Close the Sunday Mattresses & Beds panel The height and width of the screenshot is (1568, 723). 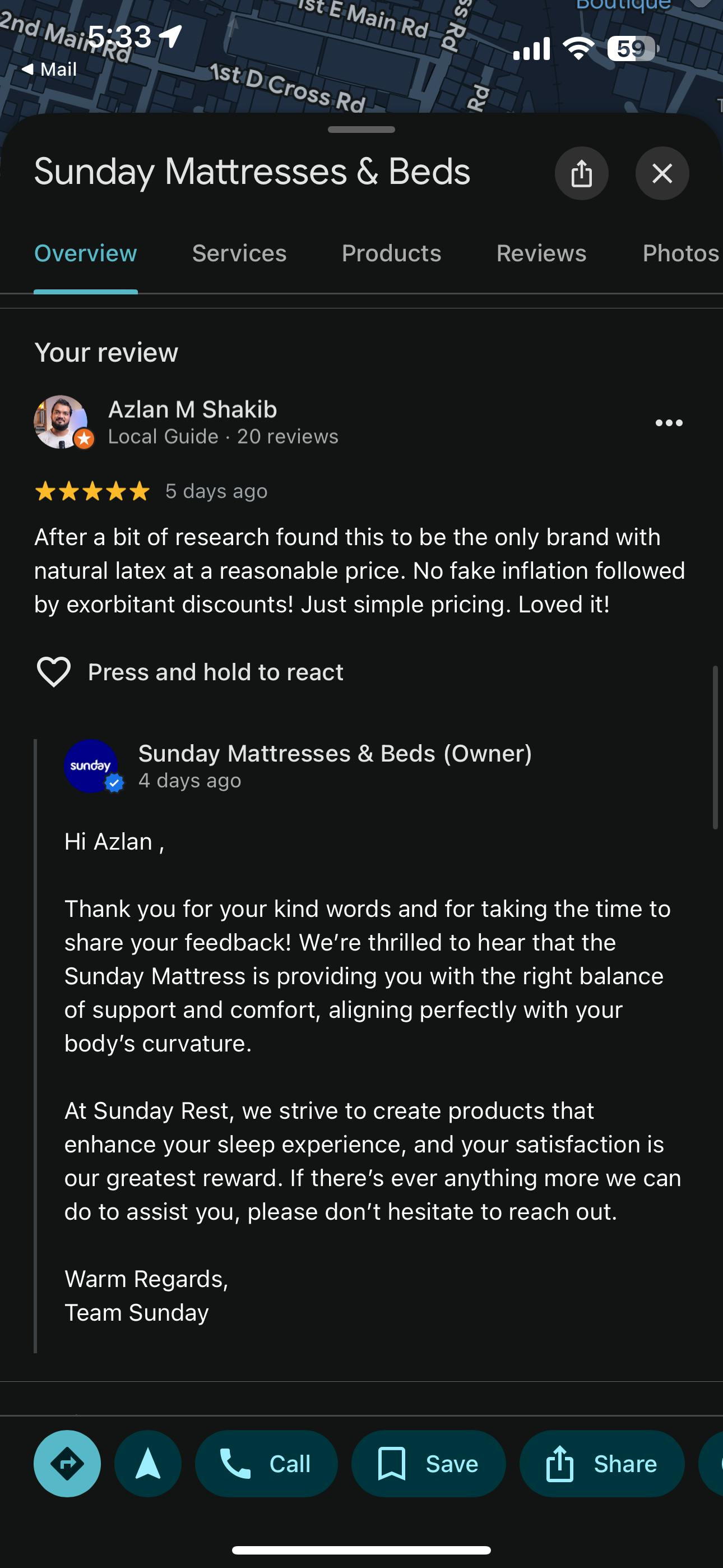click(x=662, y=173)
